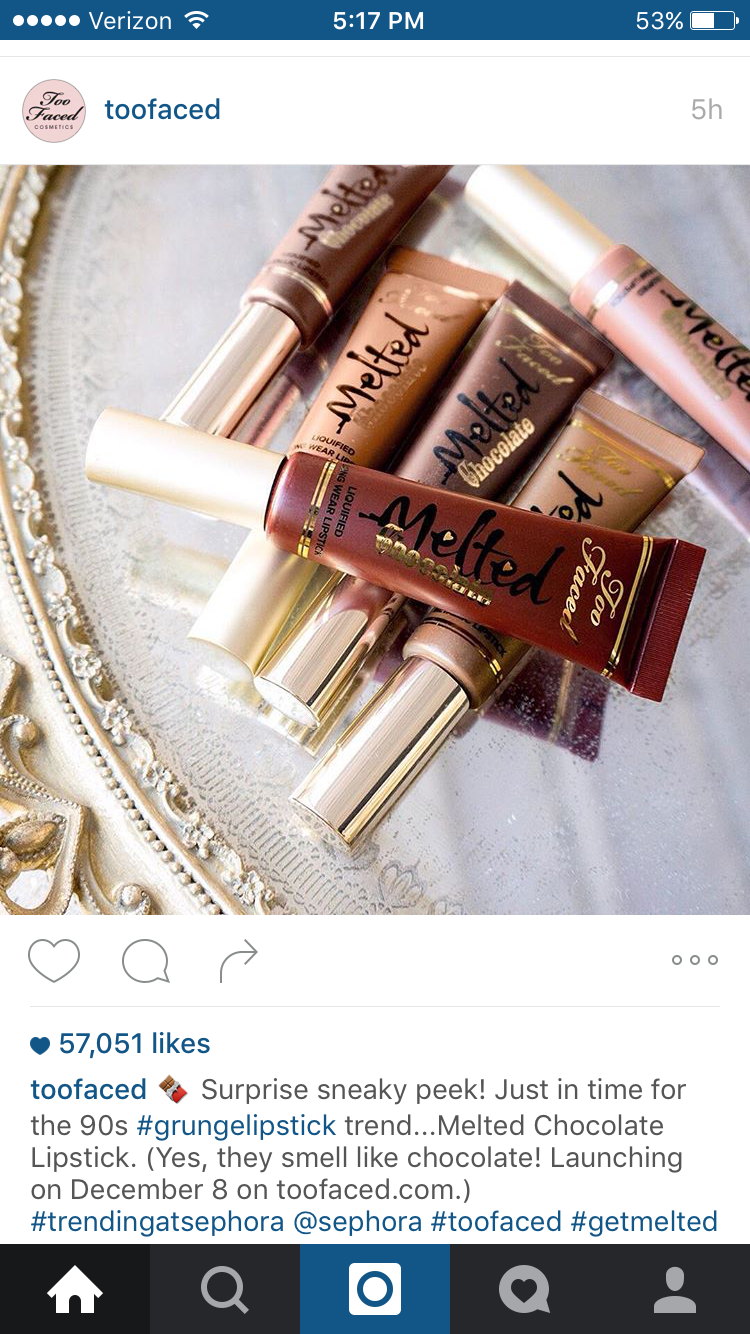
Task: Open the #grungelipstick hashtag
Action: [236, 1125]
